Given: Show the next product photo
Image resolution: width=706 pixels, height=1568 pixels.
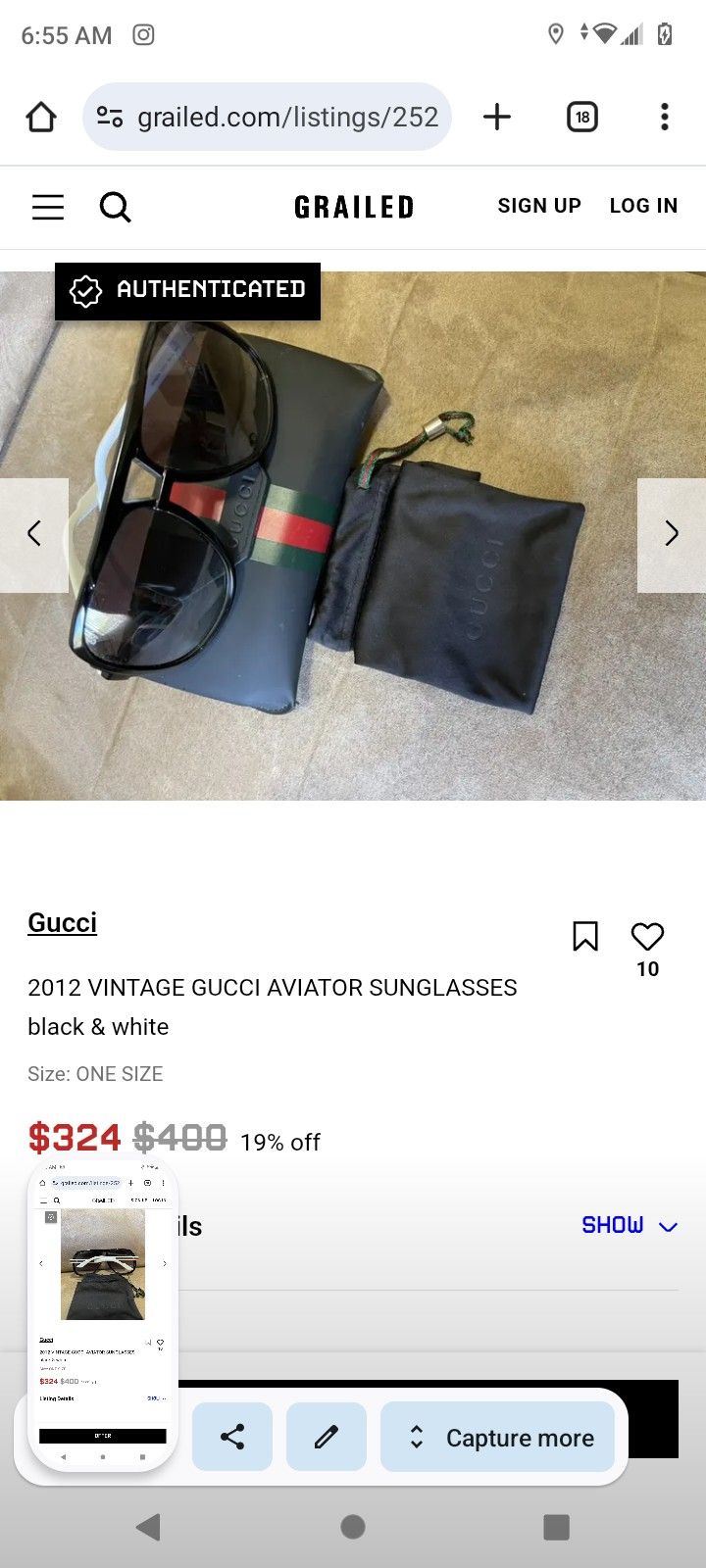Looking at the screenshot, I should [672, 534].
